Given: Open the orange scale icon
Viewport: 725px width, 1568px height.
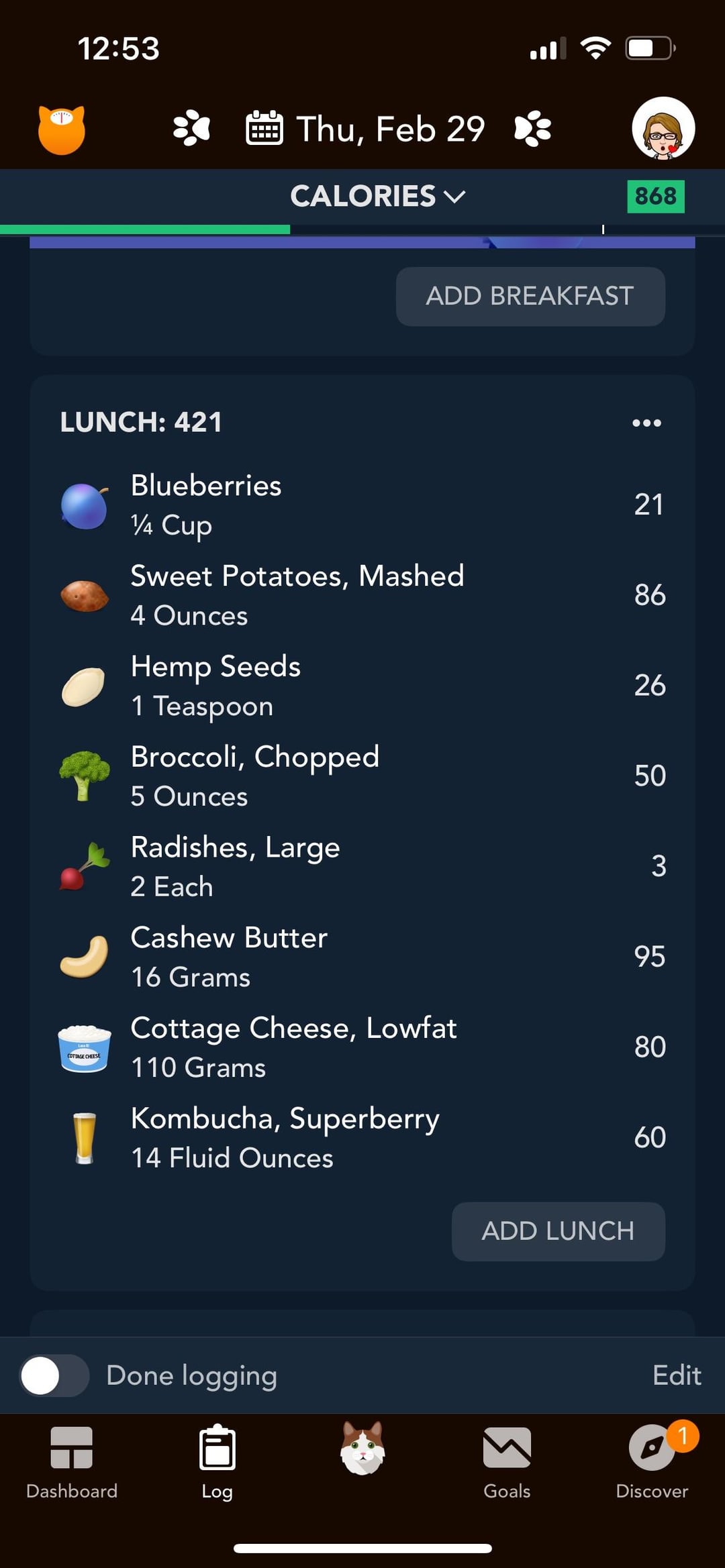Looking at the screenshot, I should tap(61, 129).
